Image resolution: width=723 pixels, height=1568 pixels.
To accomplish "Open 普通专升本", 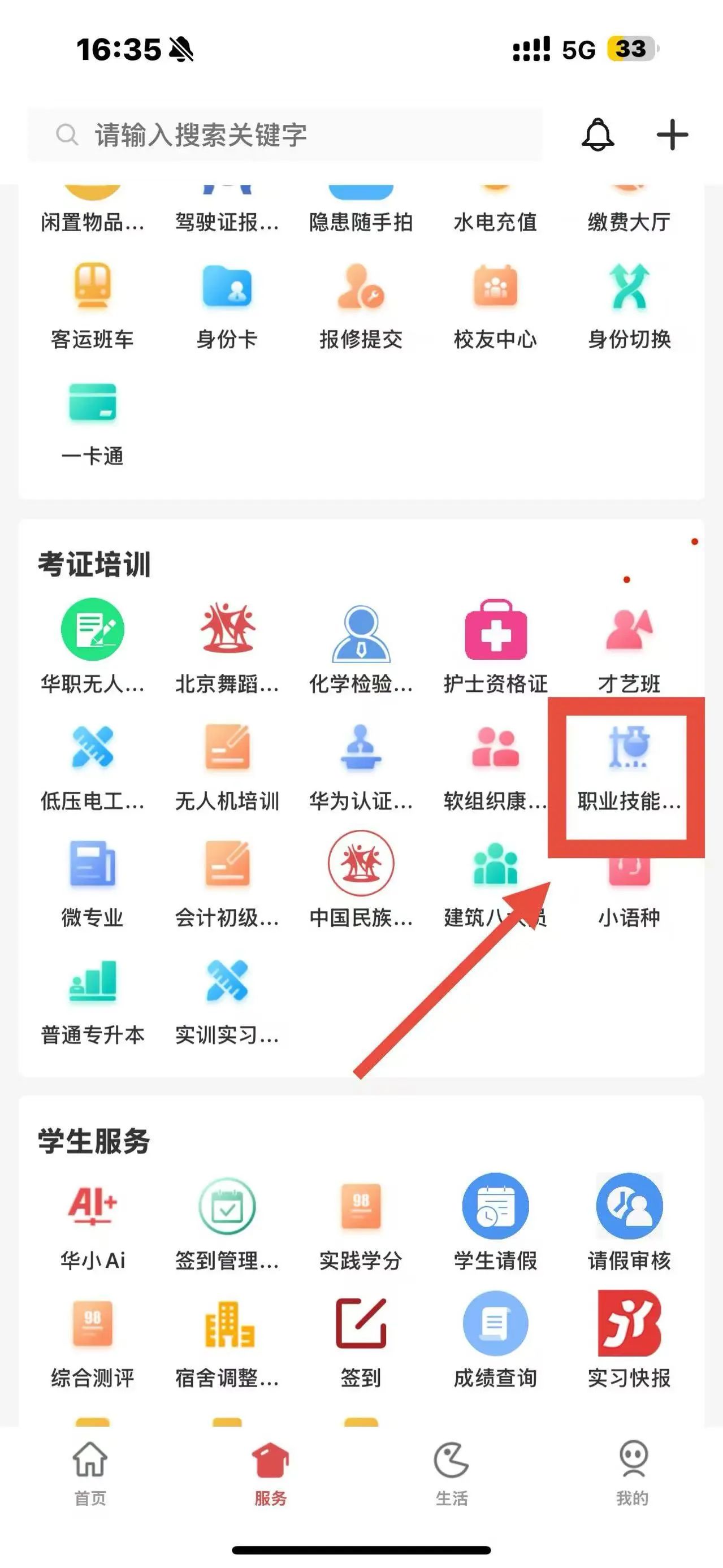I will [x=93, y=999].
